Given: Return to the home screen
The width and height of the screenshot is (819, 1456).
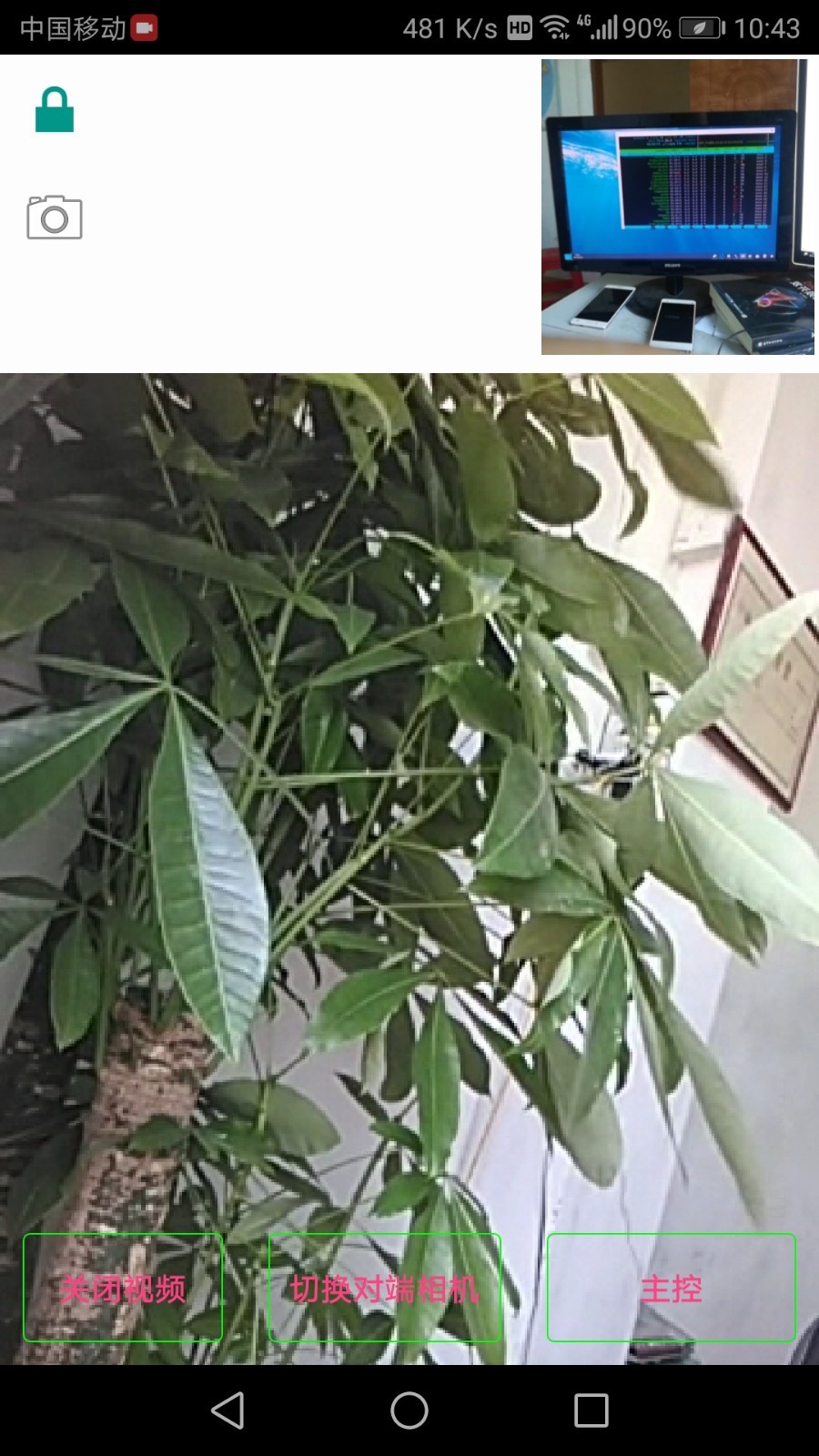Looking at the screenshot, I should [x=409, y=1410].
